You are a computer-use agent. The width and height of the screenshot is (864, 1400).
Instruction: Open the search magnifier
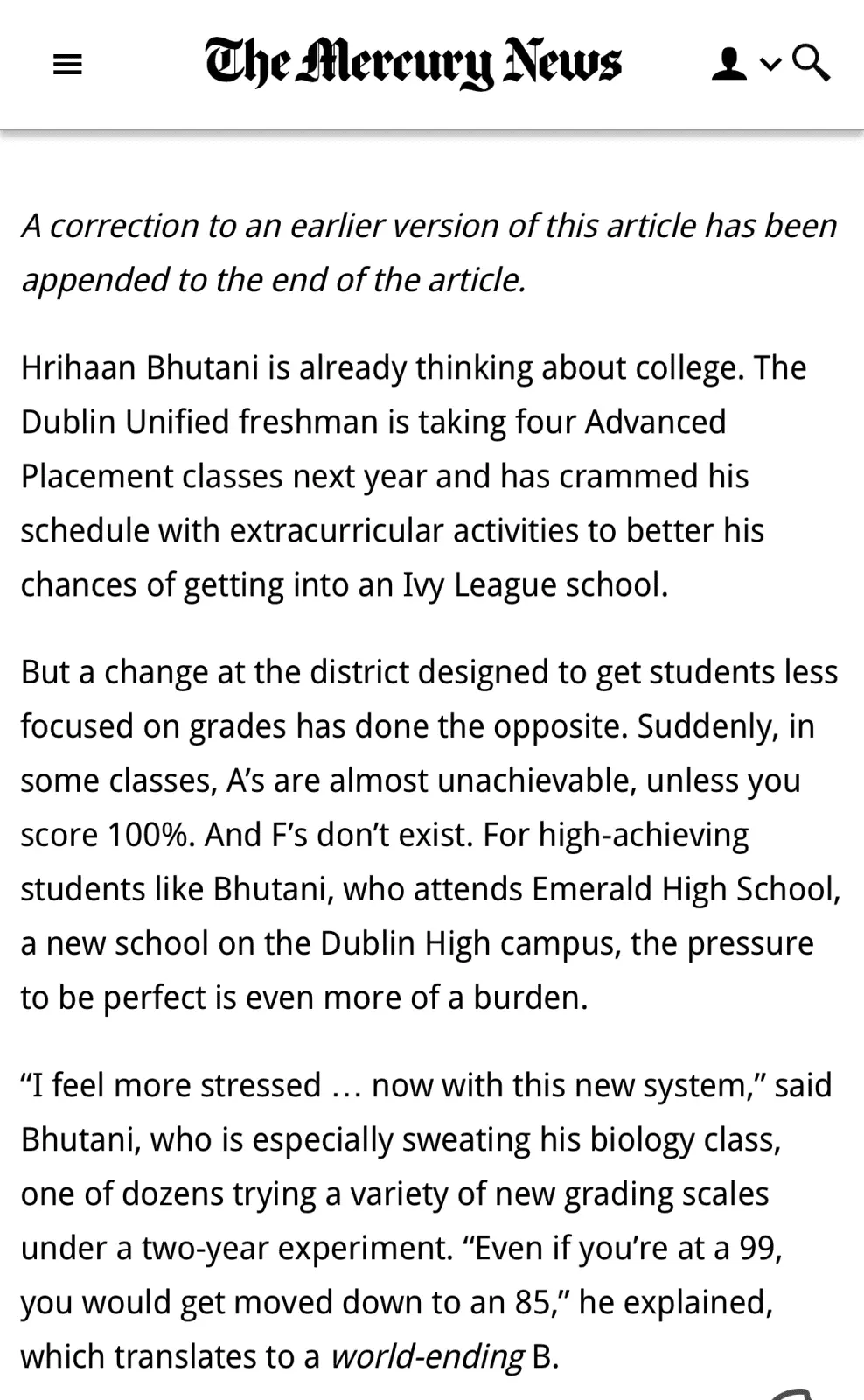[x=811, y=63]
